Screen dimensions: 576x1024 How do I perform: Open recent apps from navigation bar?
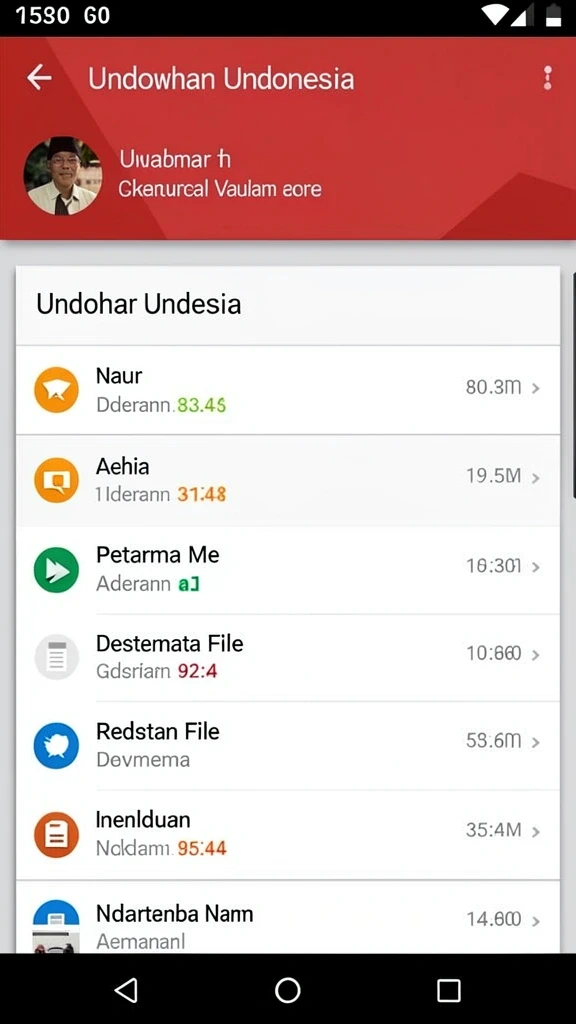tap(449, 990)
